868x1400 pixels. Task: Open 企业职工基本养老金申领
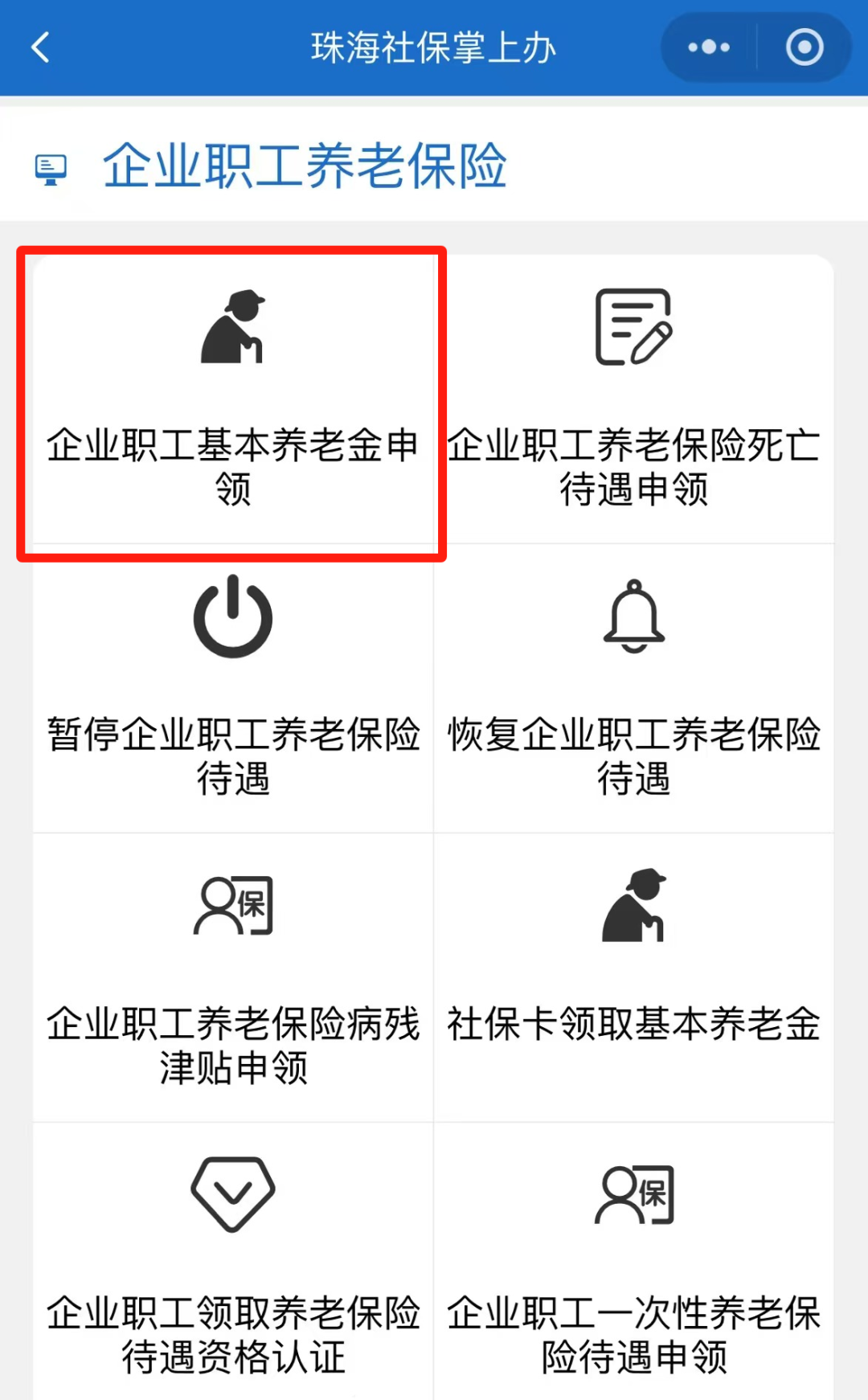pos(233,399)
